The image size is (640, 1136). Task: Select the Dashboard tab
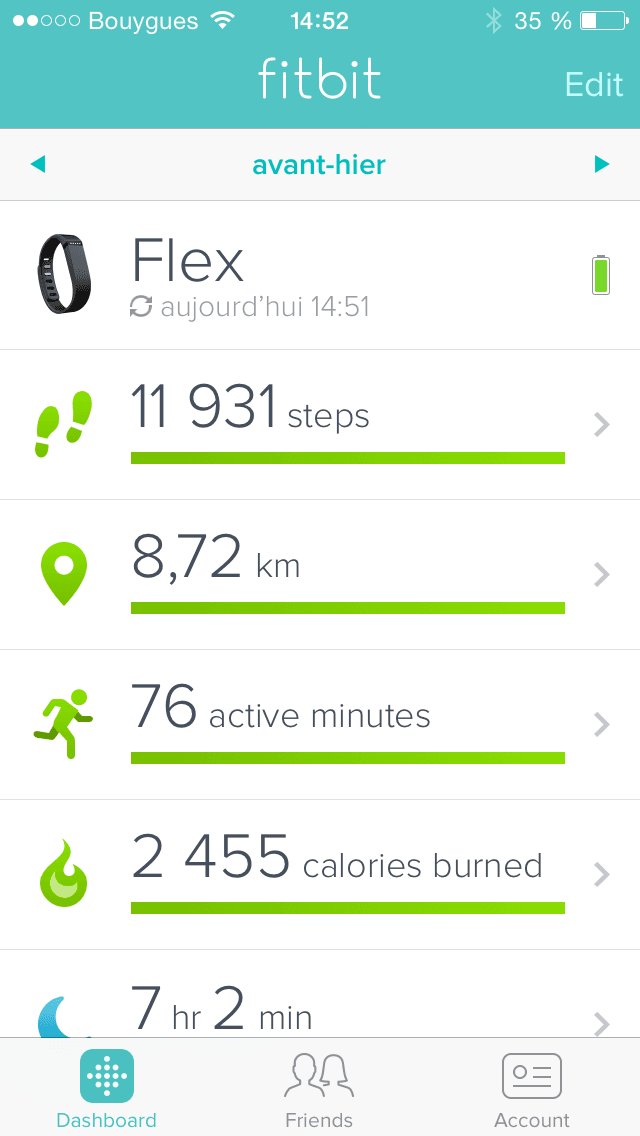click(x=107, y=1088)
